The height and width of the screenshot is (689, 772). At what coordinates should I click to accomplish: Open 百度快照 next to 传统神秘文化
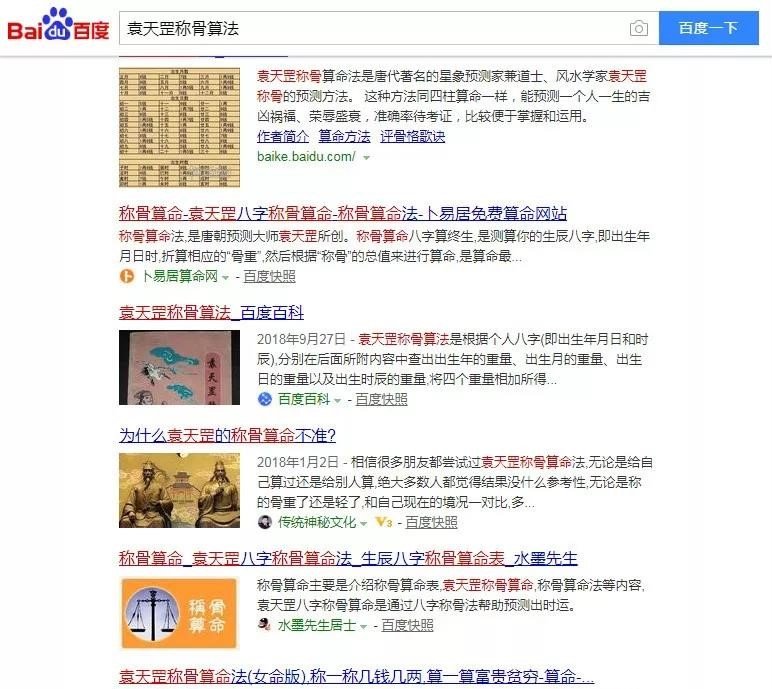[431, 522]
